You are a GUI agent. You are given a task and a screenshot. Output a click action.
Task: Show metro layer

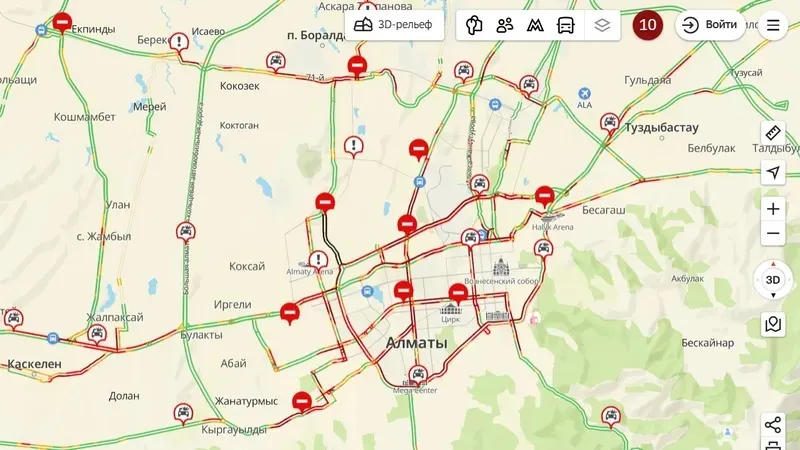[536, 25]
